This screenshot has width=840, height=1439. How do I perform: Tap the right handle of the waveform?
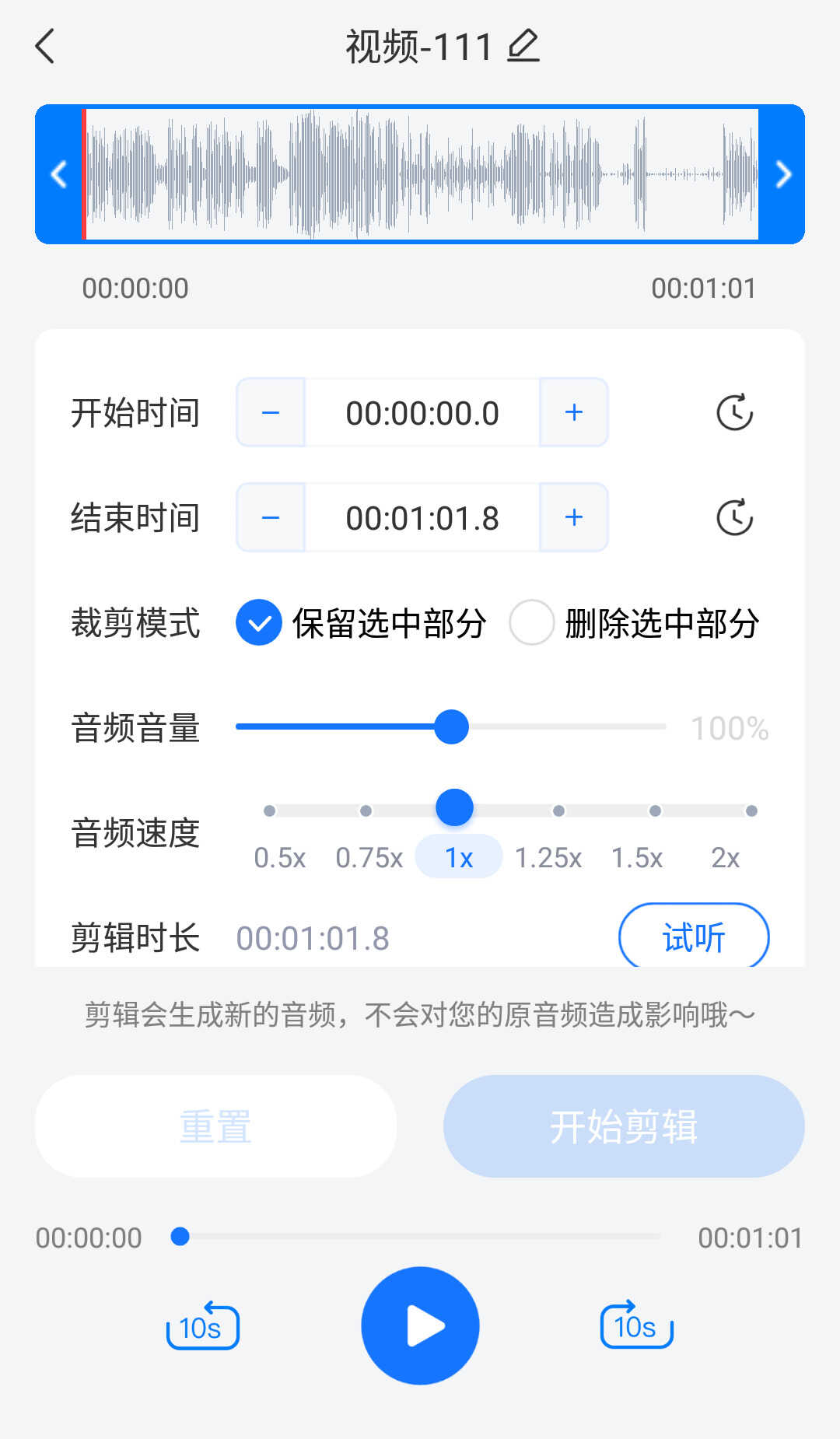[782, 174]
